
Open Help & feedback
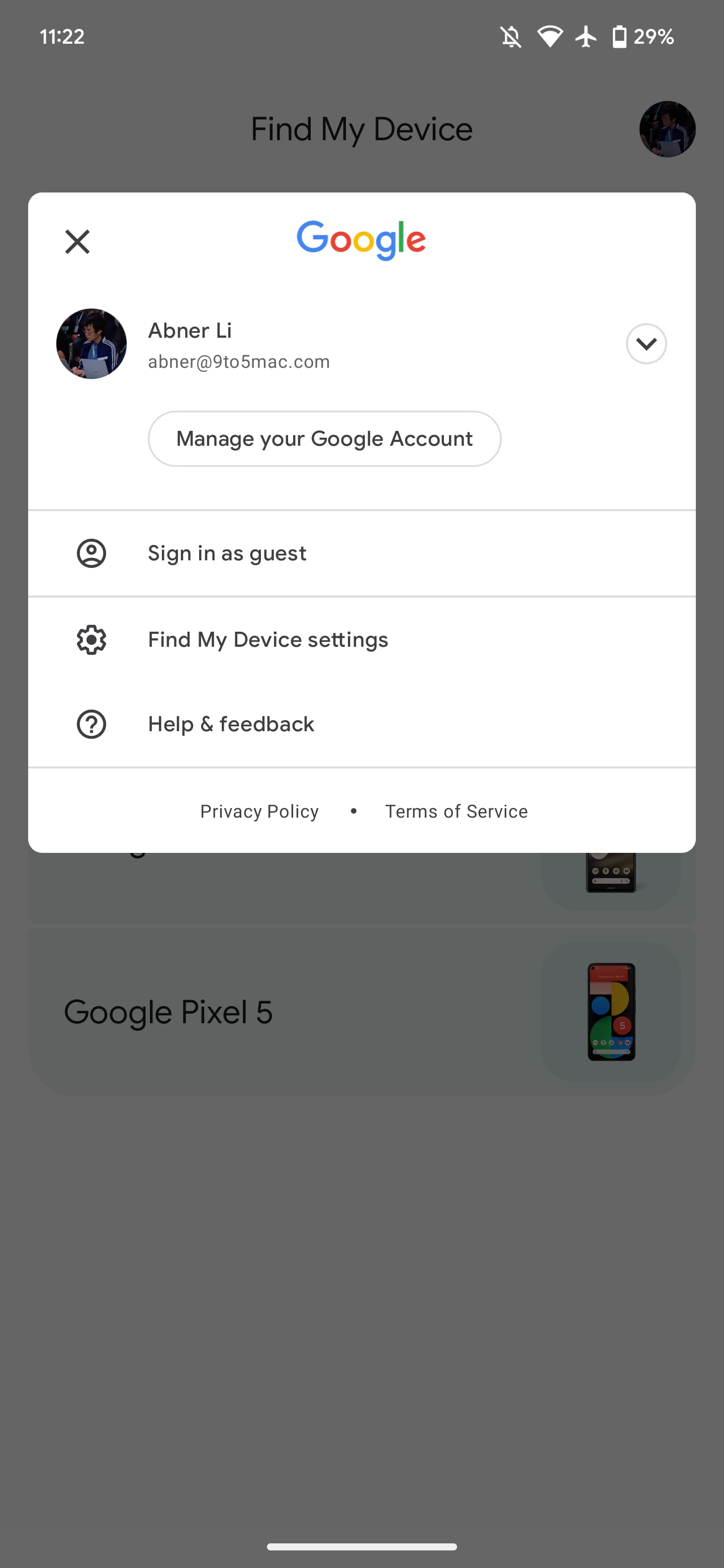[231, 724]
